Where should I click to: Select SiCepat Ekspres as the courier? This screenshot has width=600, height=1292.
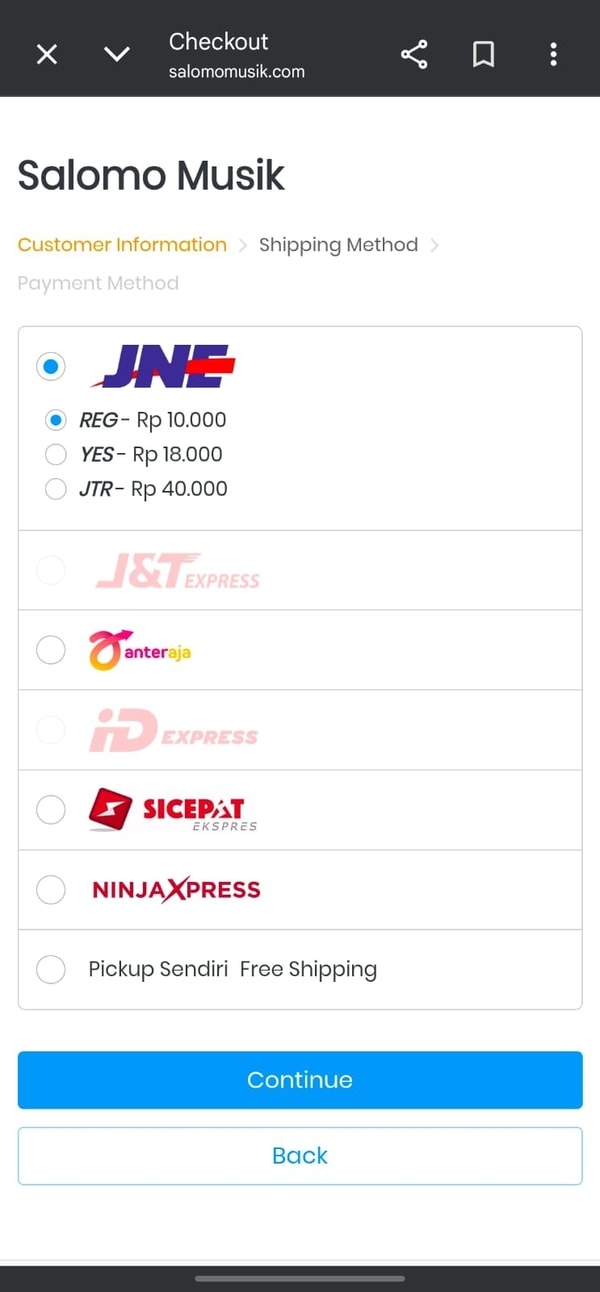pyautogui.click(x=51, y=810)
